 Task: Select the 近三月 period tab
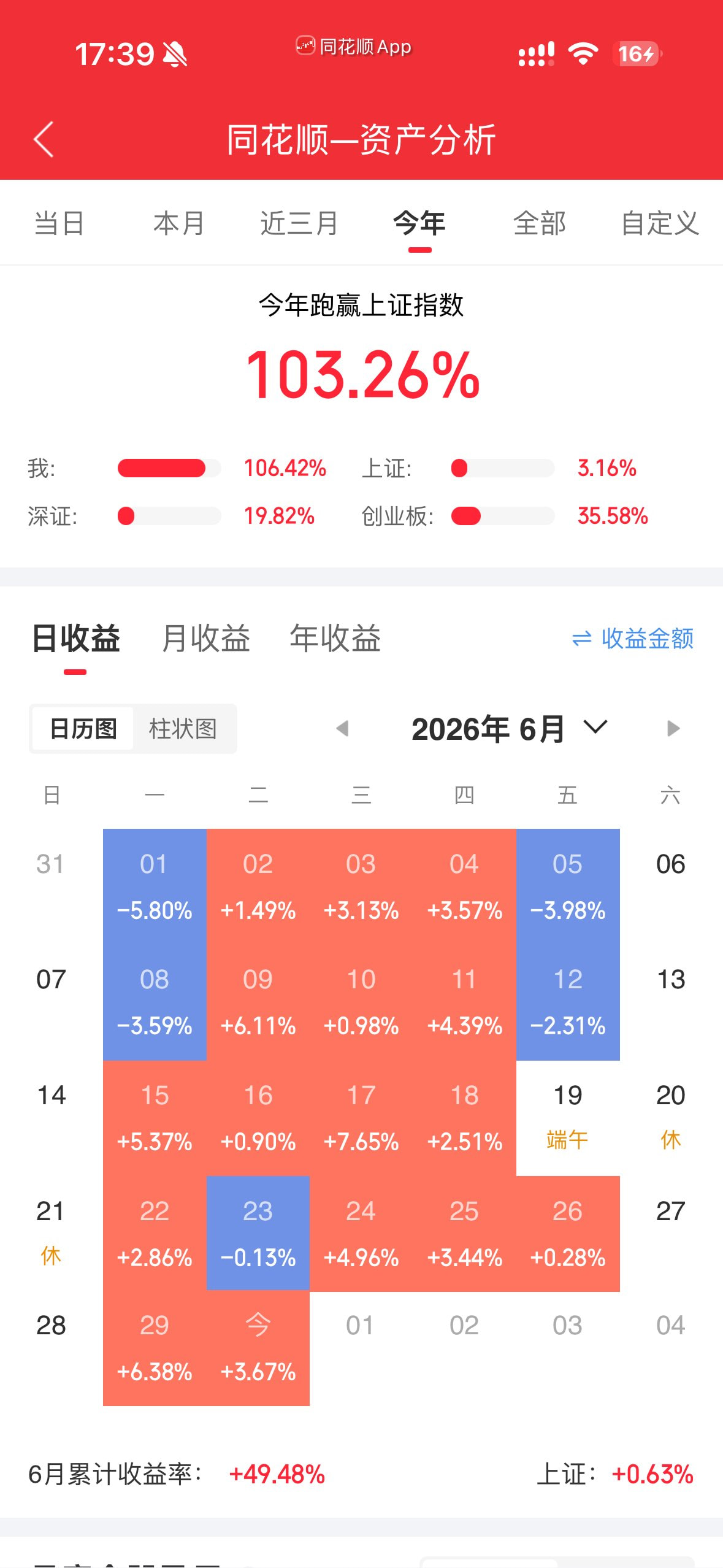pyautogui.click(x=299, y=223)
